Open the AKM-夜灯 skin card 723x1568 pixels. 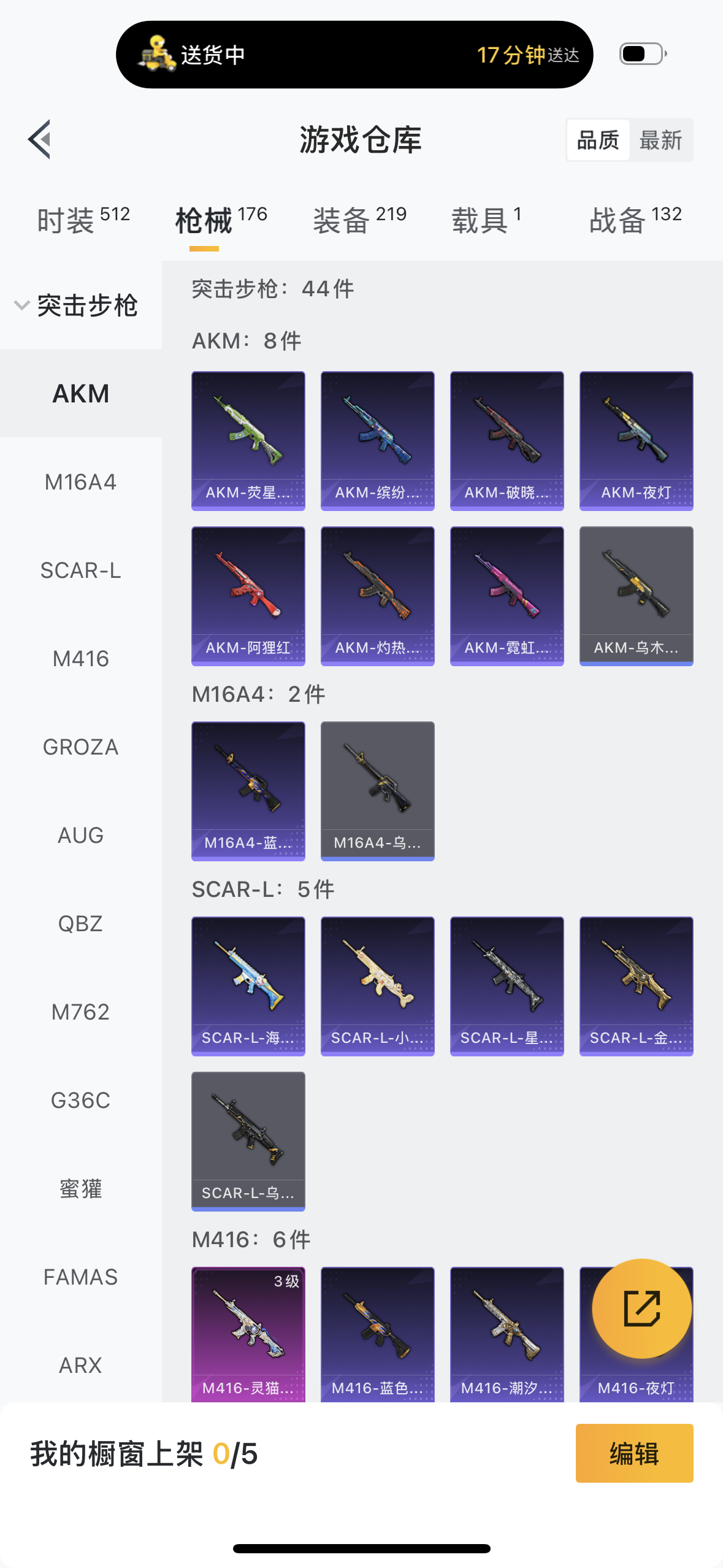(x=637, y=441)
